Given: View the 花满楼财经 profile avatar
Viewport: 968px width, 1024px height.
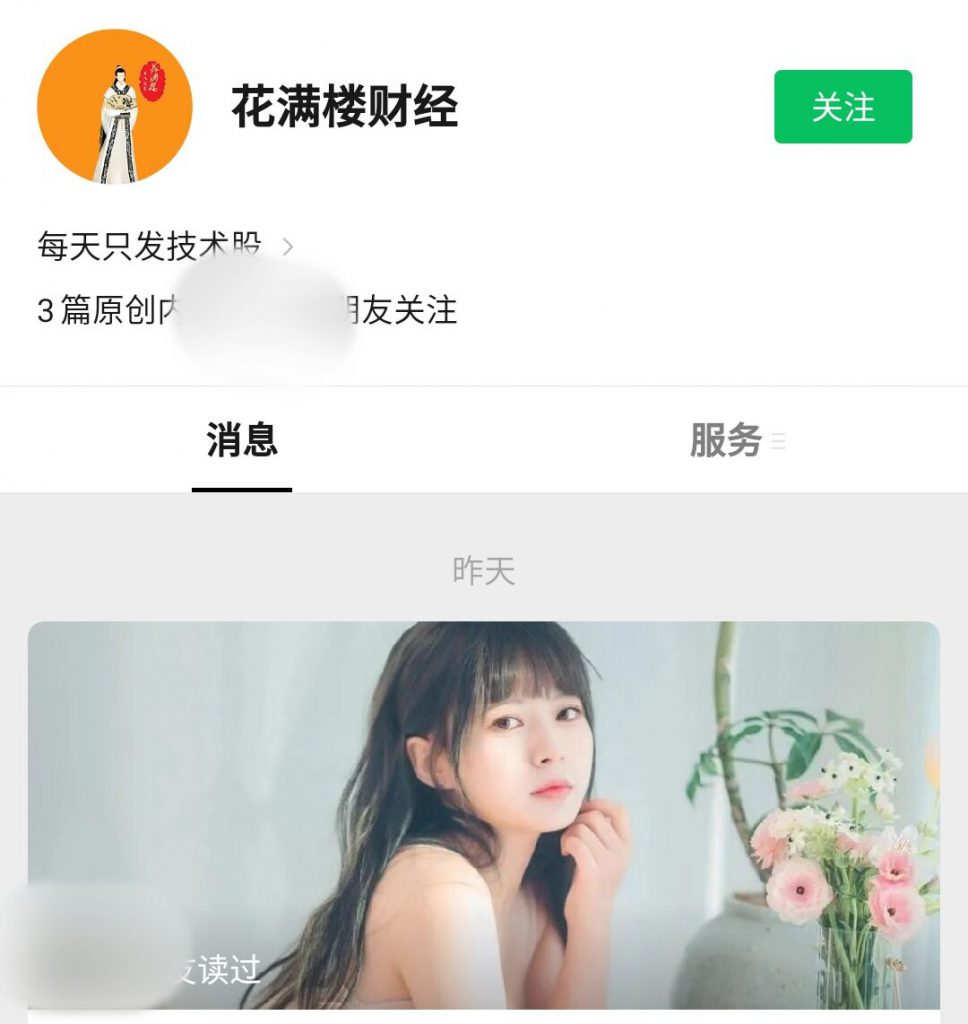Looking at the screenshot, I should pos(114,107).
